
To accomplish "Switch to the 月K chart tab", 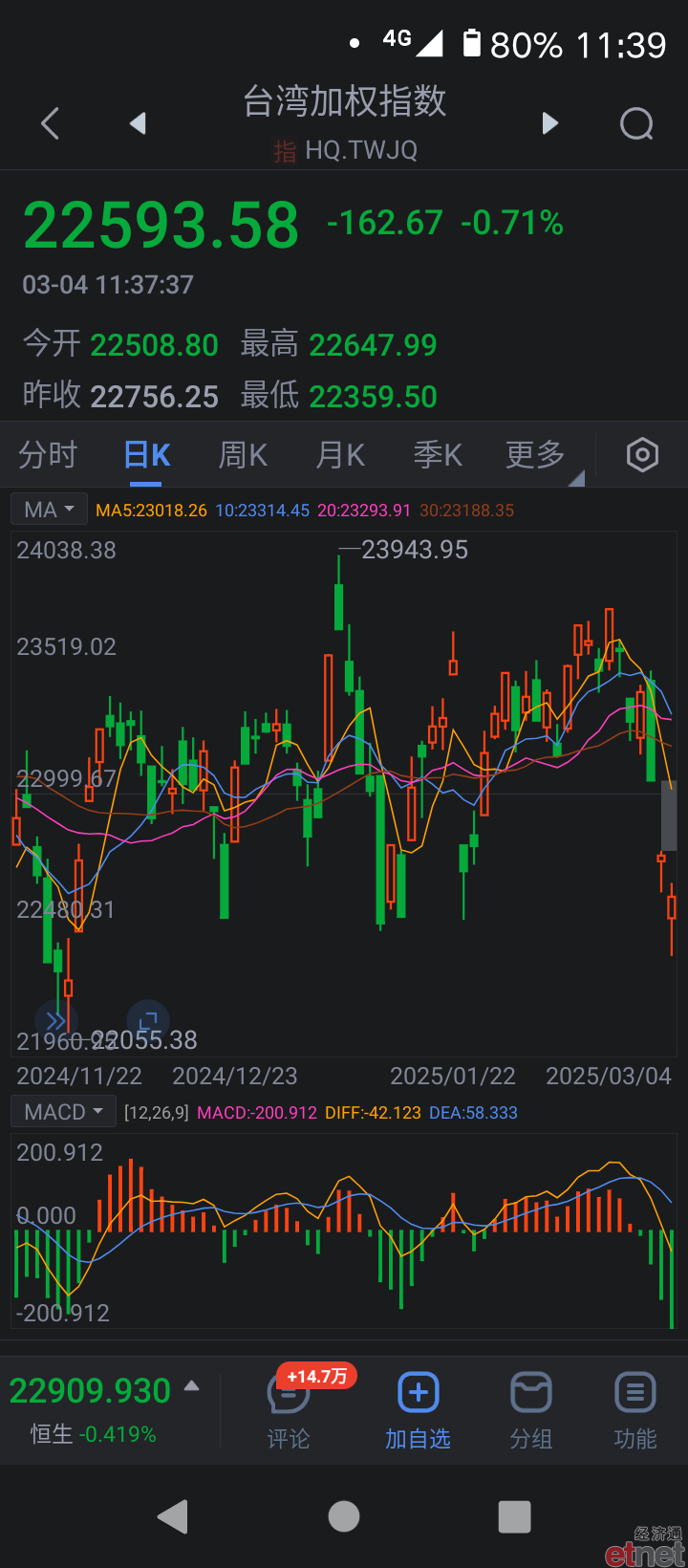I will pos(340,455).
